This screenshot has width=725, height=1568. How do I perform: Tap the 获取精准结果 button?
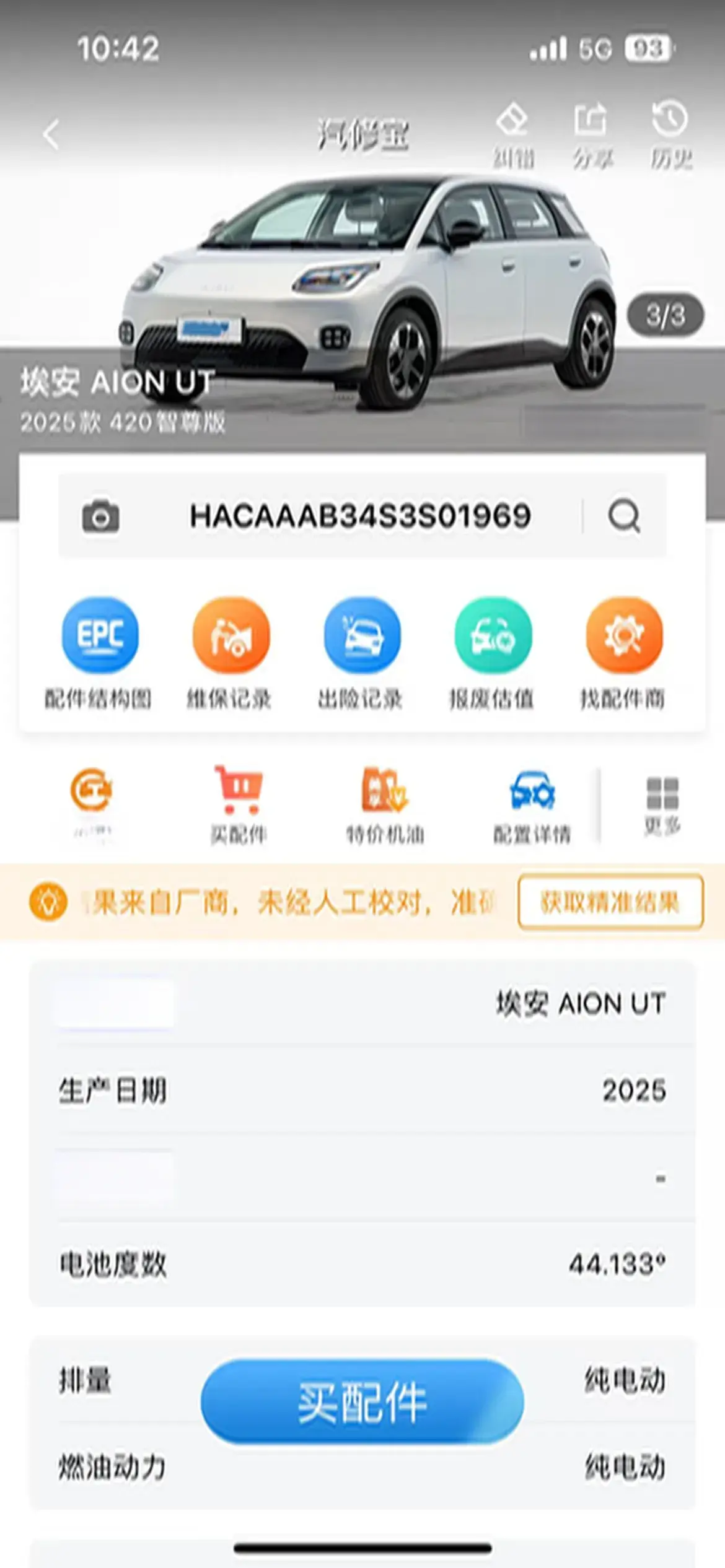[610, 902]
